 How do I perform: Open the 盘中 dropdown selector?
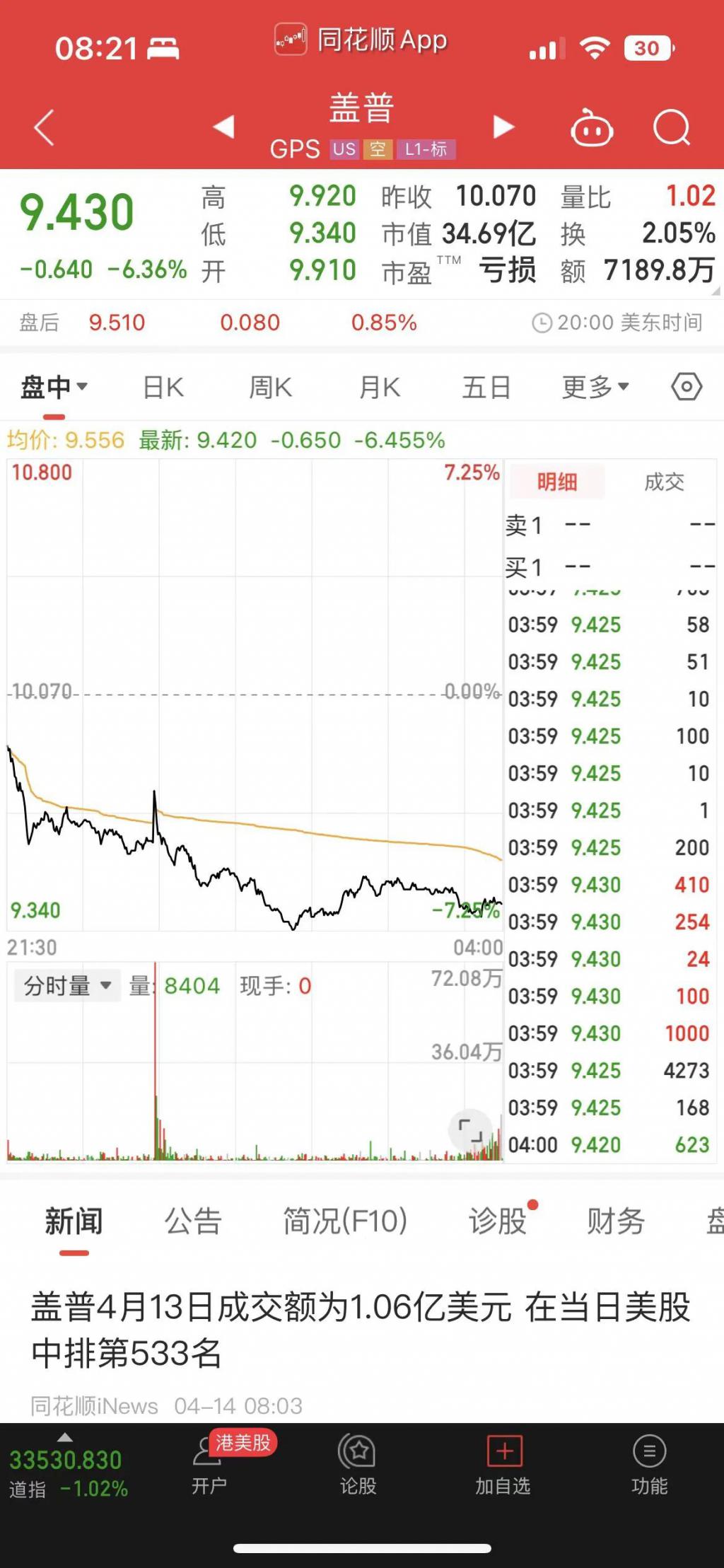pos(54,387)
